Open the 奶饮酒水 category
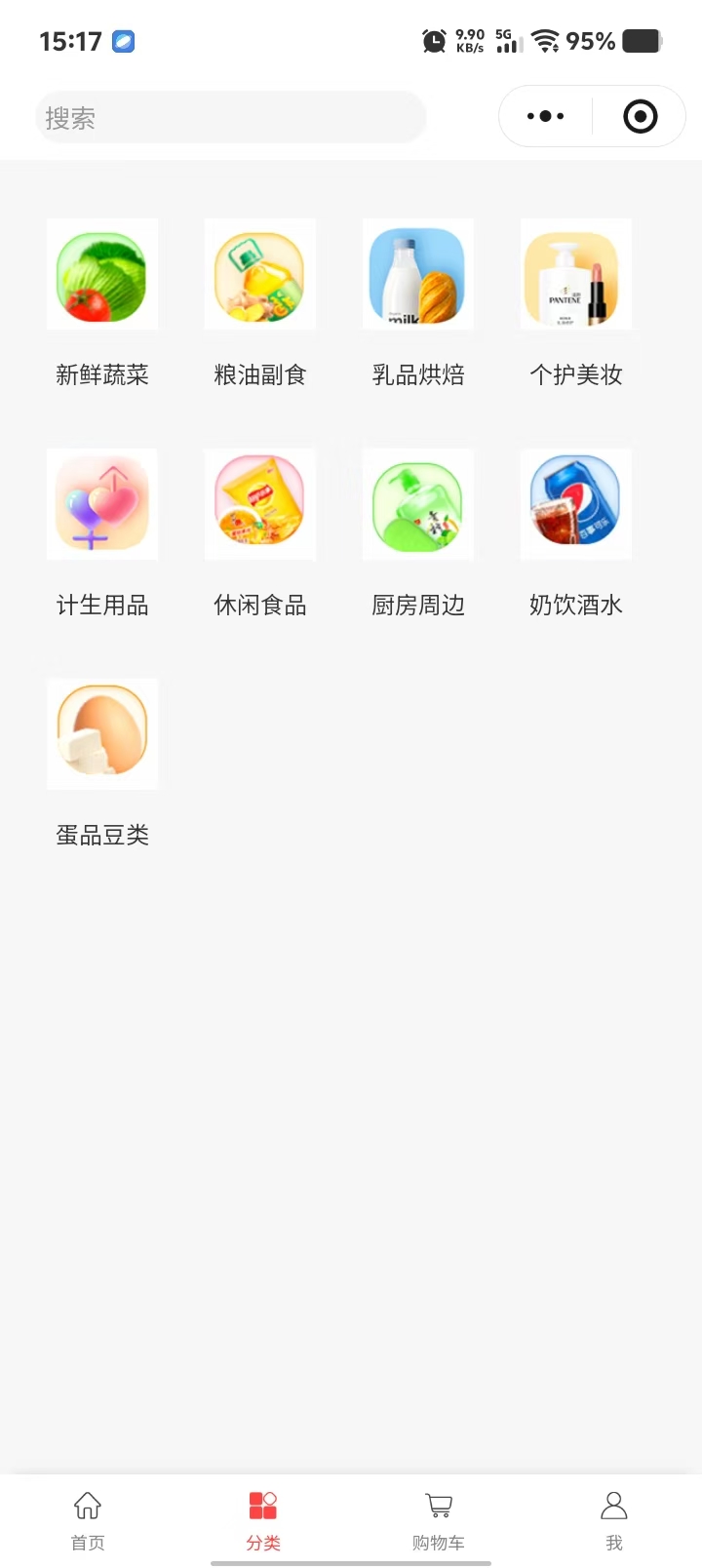Viewport: 702px width, 1568px height. click(x=576, y=505)
